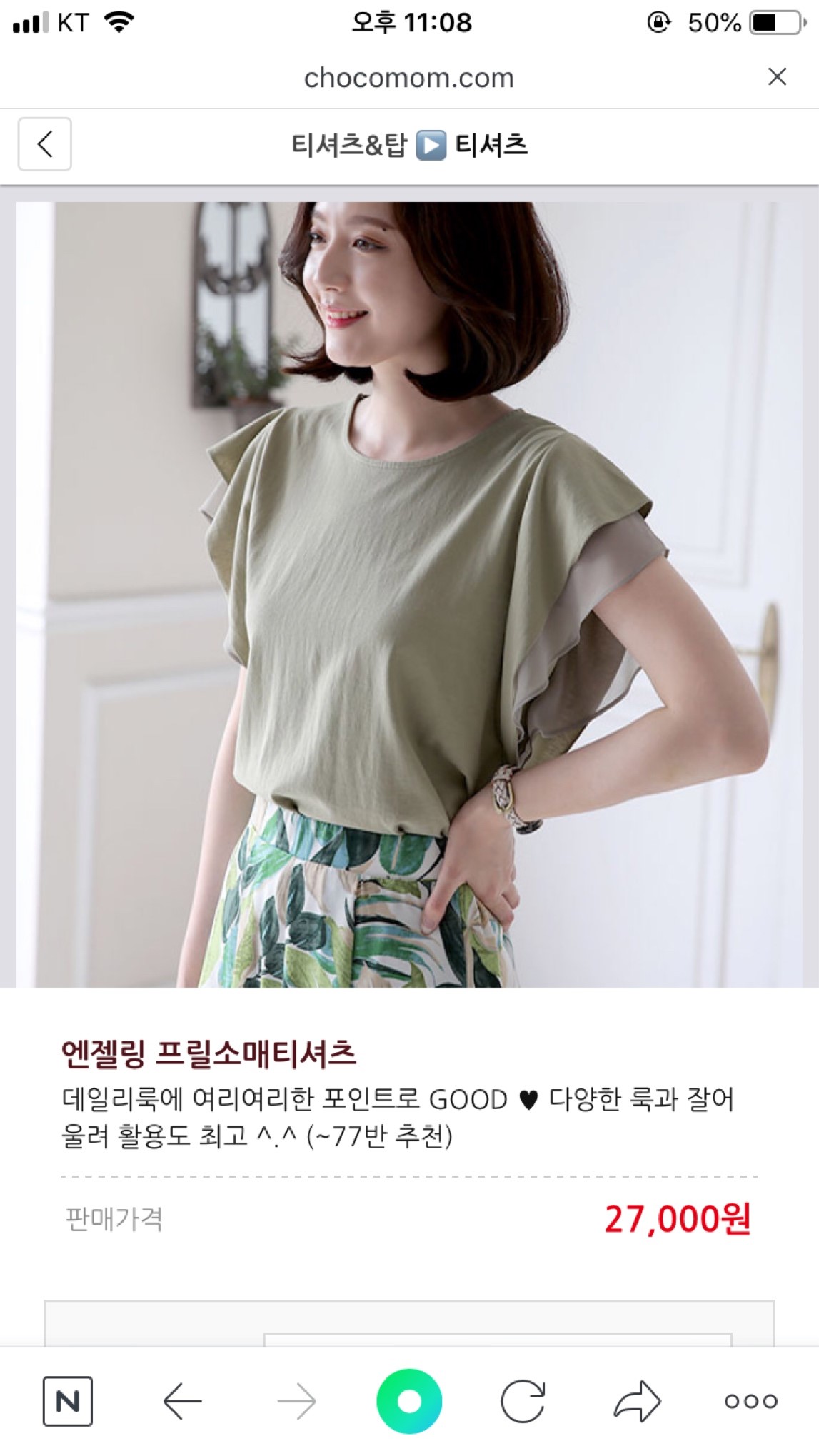Open the Naver home N button
This screenshot has width=819, height=1456.
[67, 1401]
